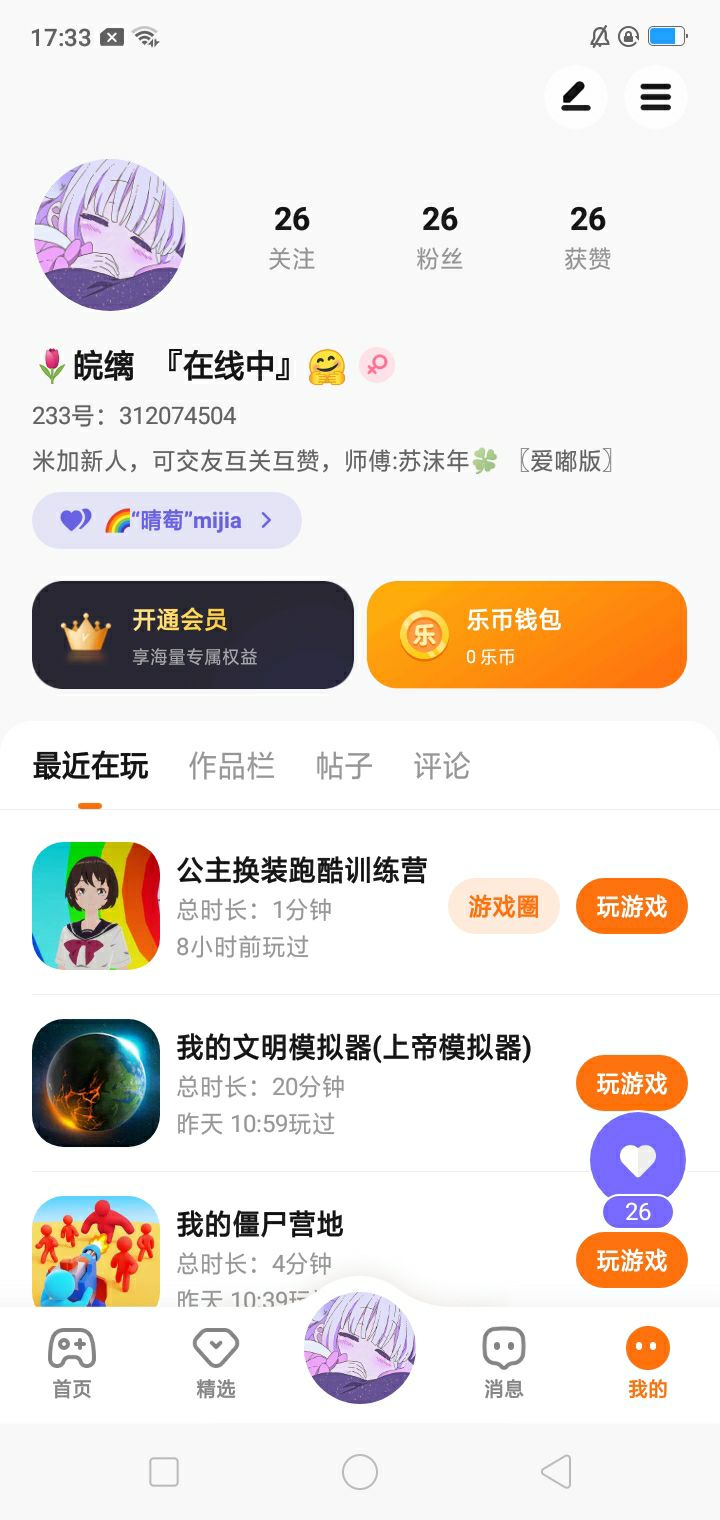The height and width of the screenshot is (1520, 720).
Task: Tap the profile avatar at the top
Action: pyautogui.click(x=110, y=234)
